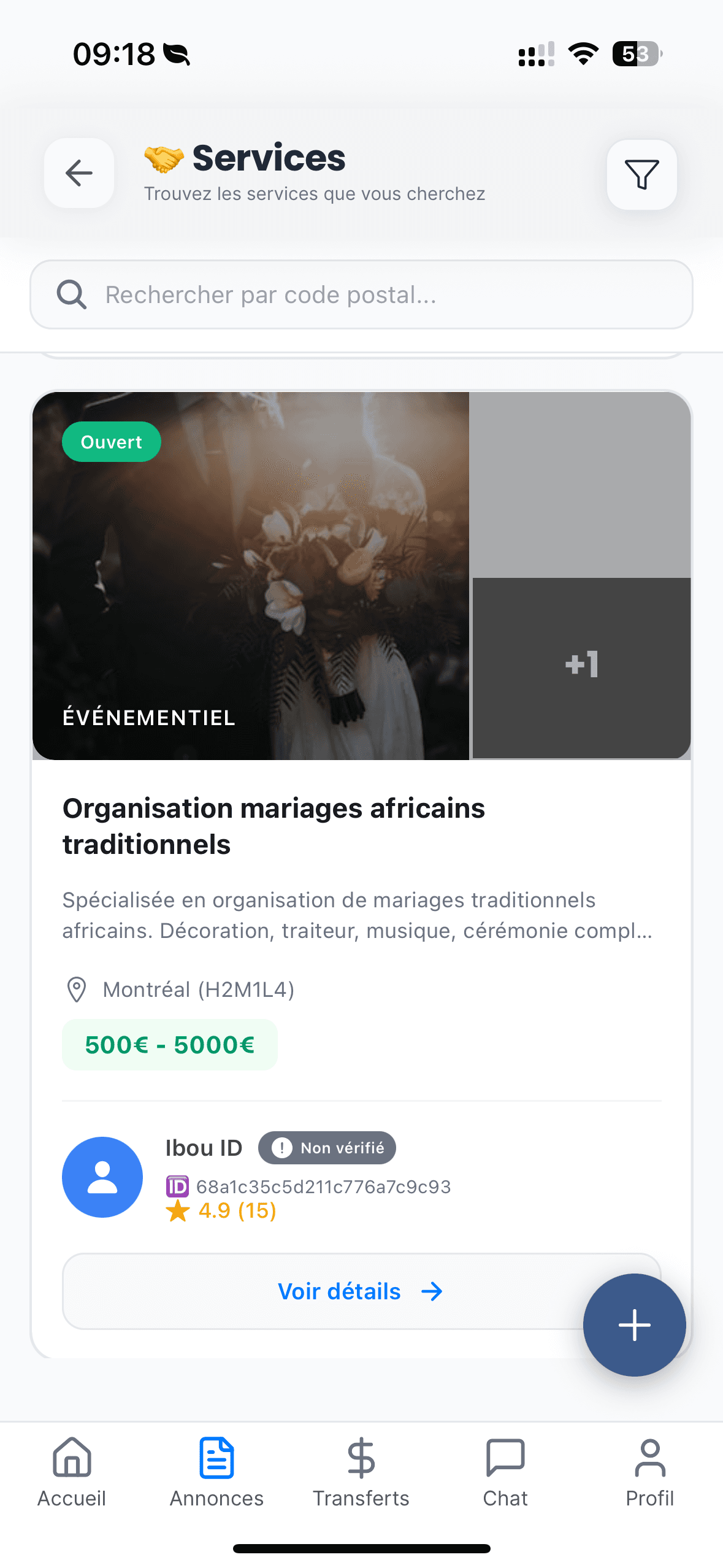View the extra +1 photo tile
The width and height of the screenshot is (723, 1568).
click(581, 667)
